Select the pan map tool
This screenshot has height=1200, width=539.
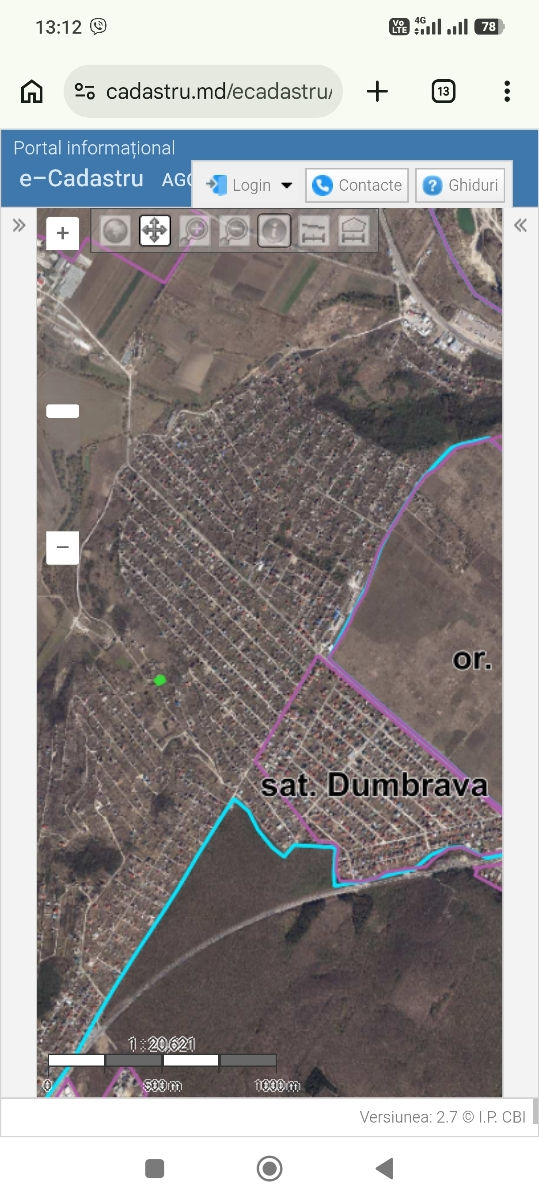[154, 231]
